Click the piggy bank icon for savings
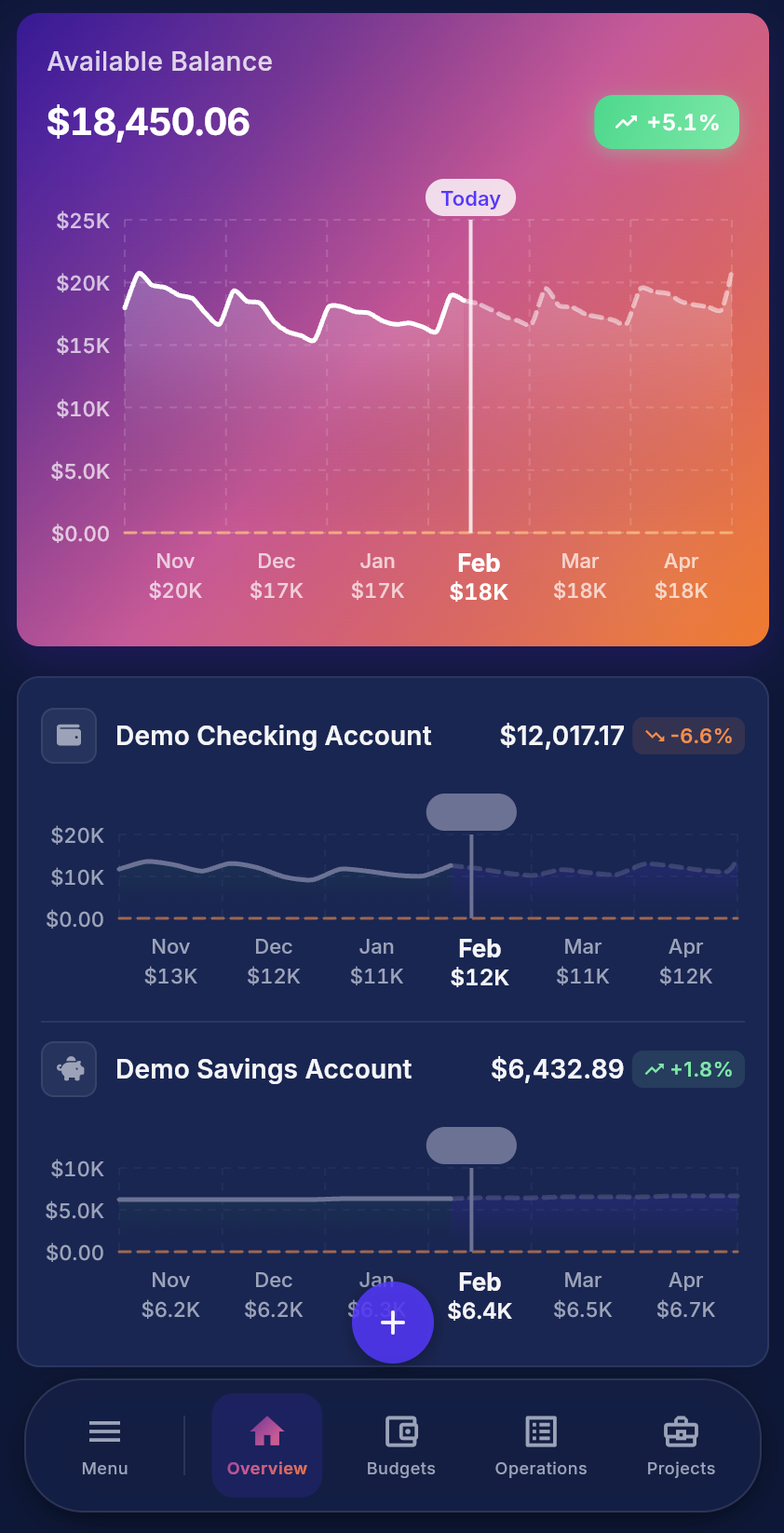This screenshot has height=1533, width=784. 68,1069
